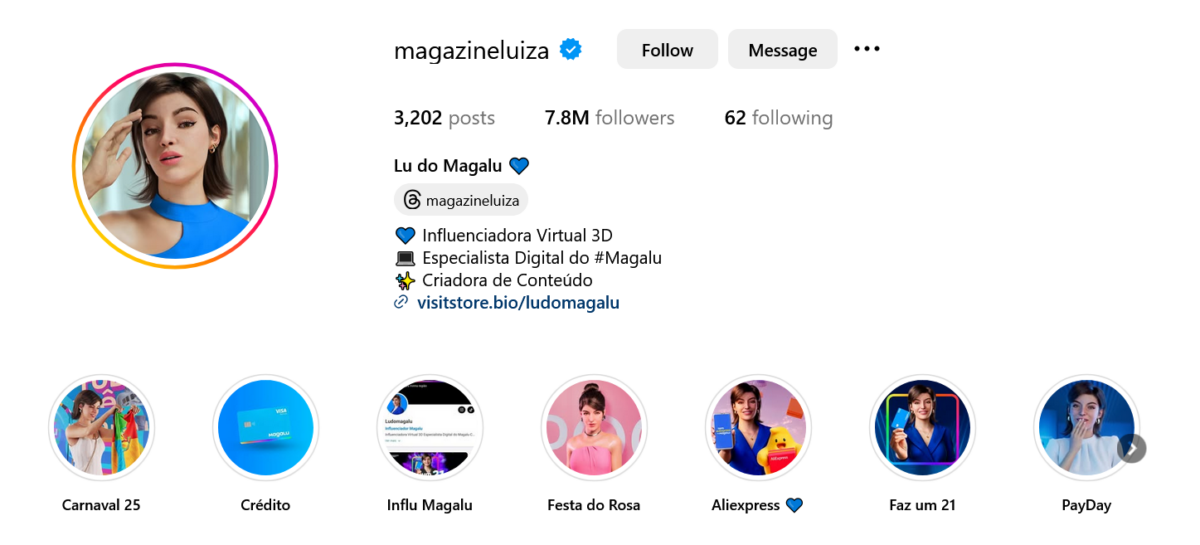Image resolution: width=1200 pixels, height=545 pixels.
Task: View the 62 following accounts
Action: click(x=778, y=118)
